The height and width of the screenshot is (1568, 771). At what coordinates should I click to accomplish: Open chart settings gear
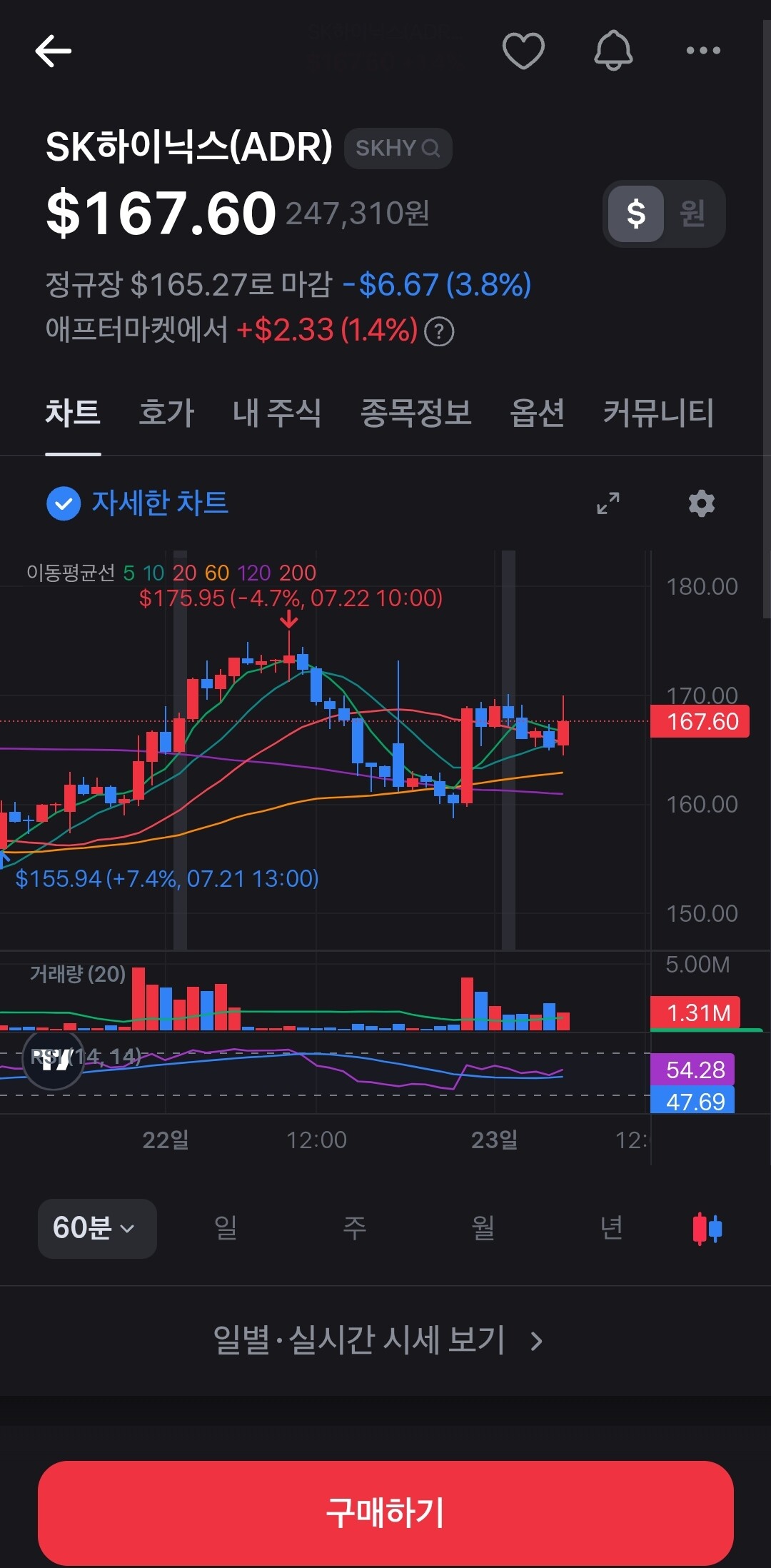click(x=702, y=503)
